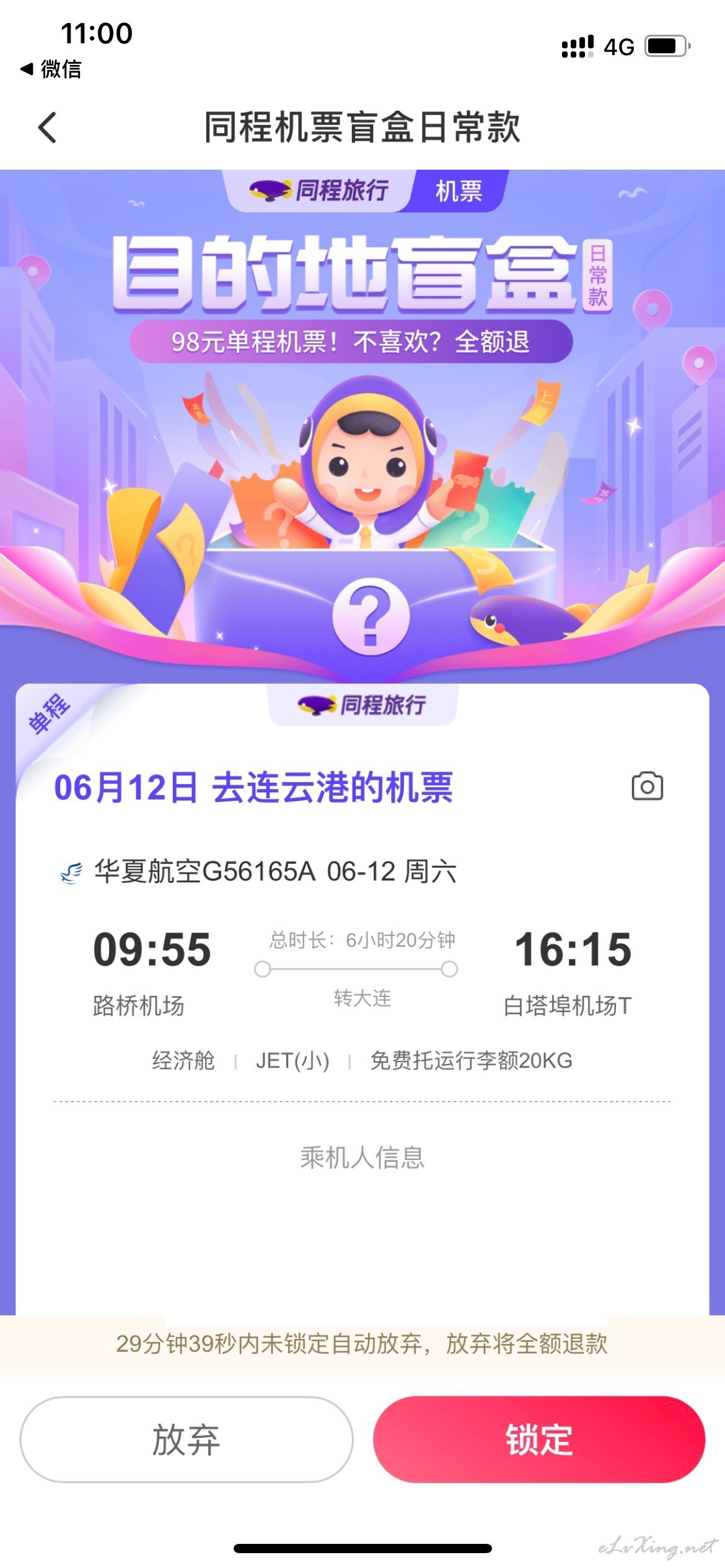Tap the camera icon on the ticket card
The height and width of the screenshot is (1568, 725).
click(x=647, y=786)
